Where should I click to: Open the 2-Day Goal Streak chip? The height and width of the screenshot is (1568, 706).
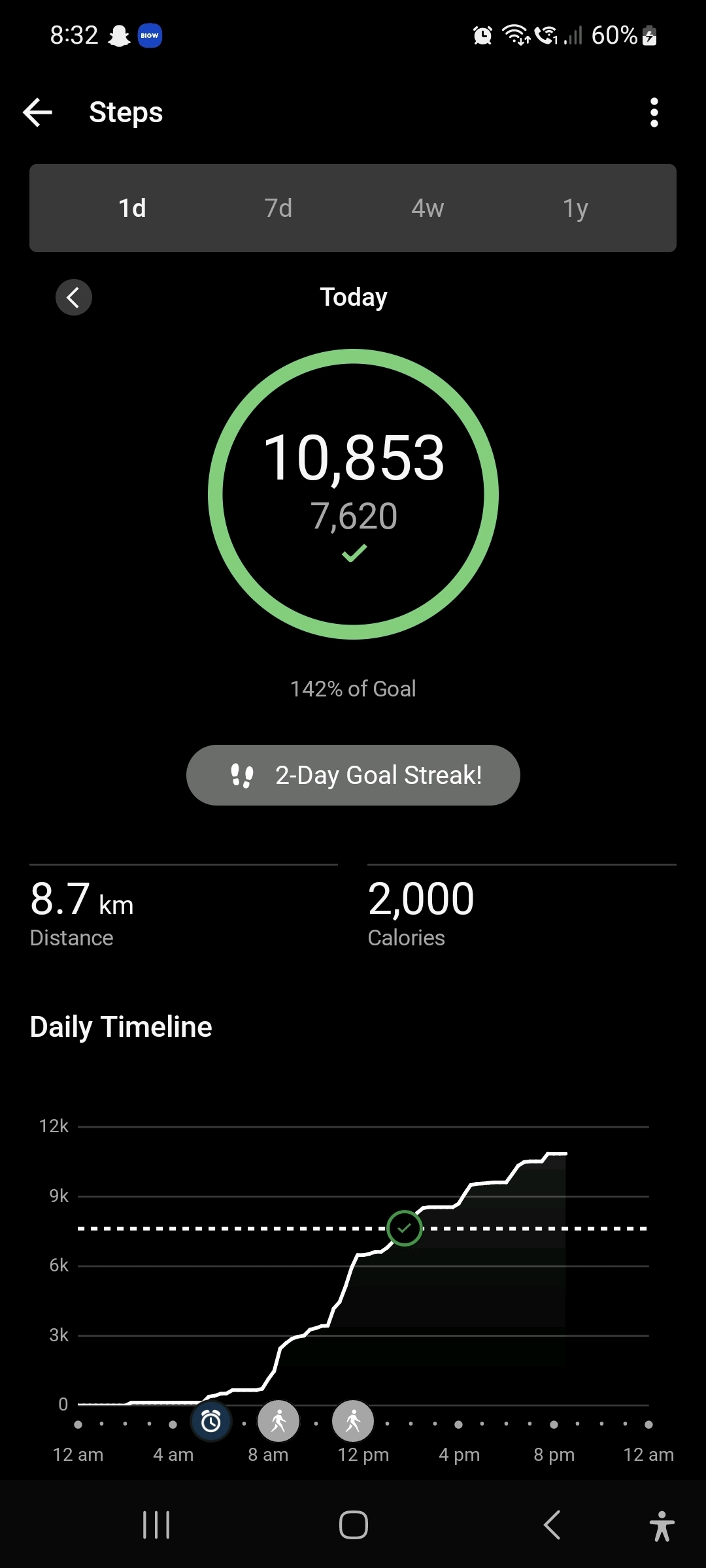353,776
